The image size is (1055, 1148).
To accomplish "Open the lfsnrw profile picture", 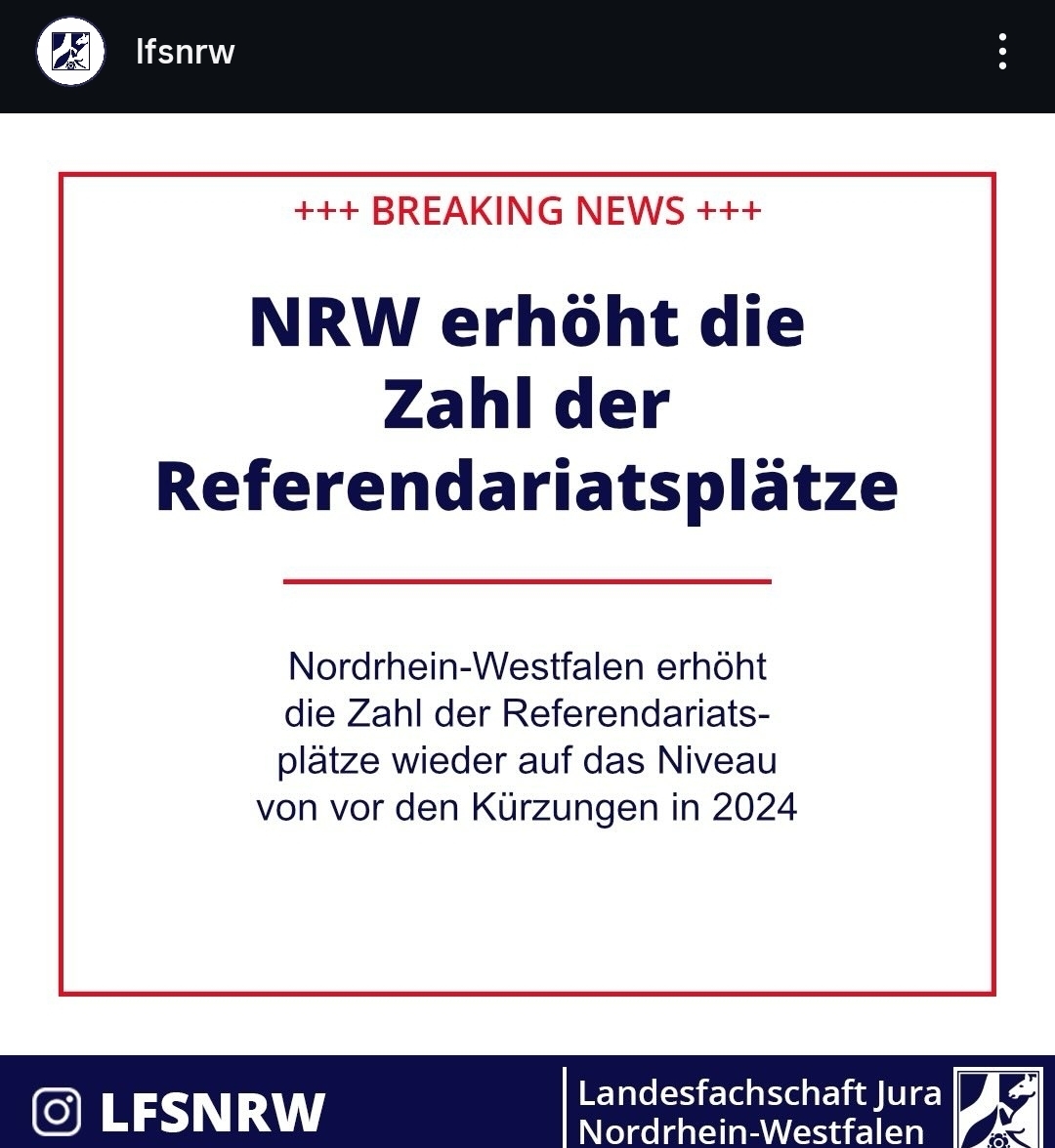I will (x=70, y=52).
